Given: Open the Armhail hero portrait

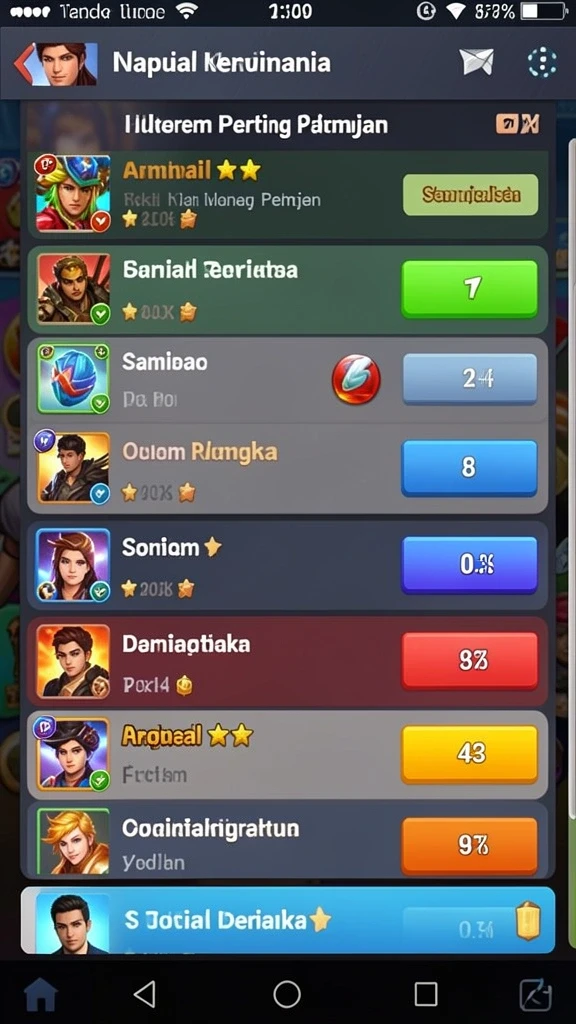Looking at the screenshot, I should click(x=73, y=193).
